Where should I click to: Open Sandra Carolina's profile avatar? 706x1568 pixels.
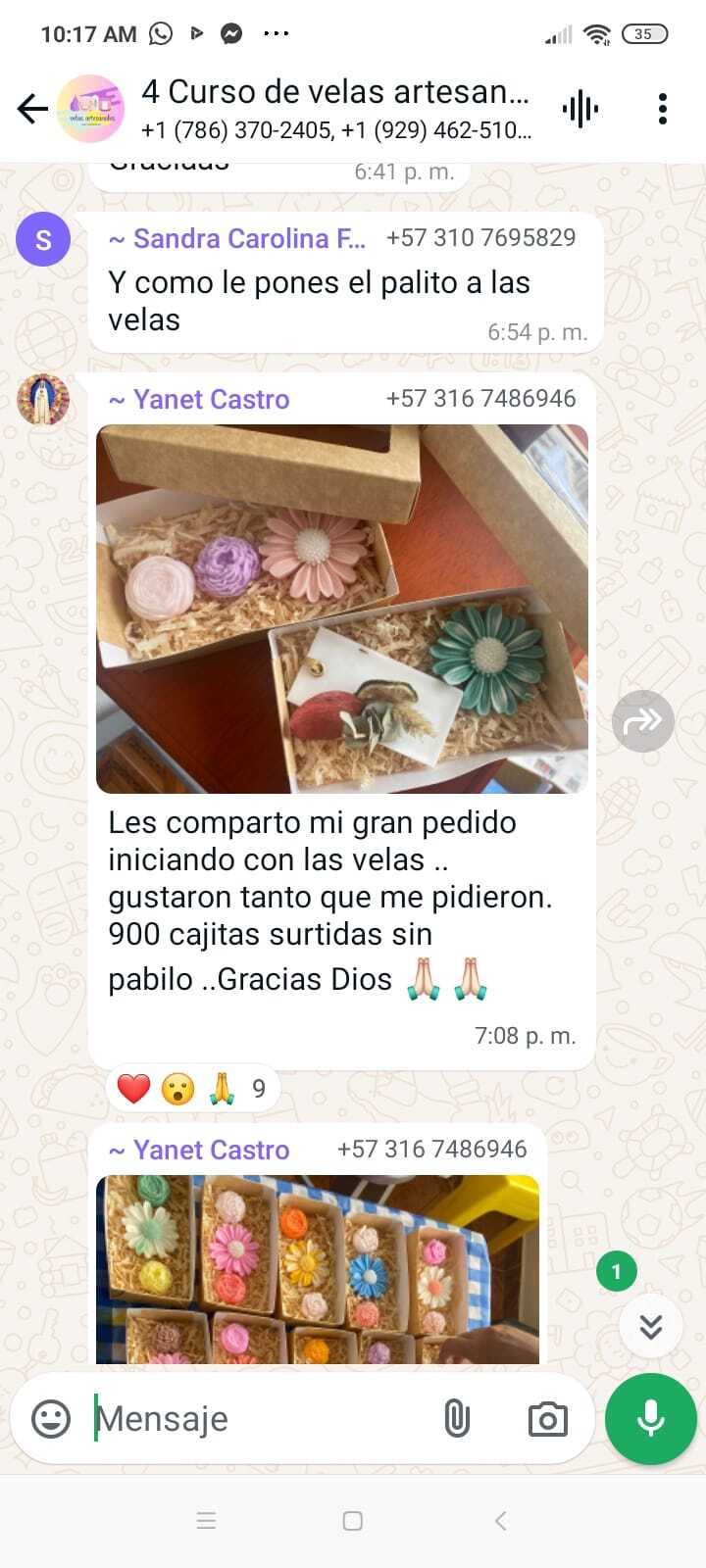tap(43, 239)
